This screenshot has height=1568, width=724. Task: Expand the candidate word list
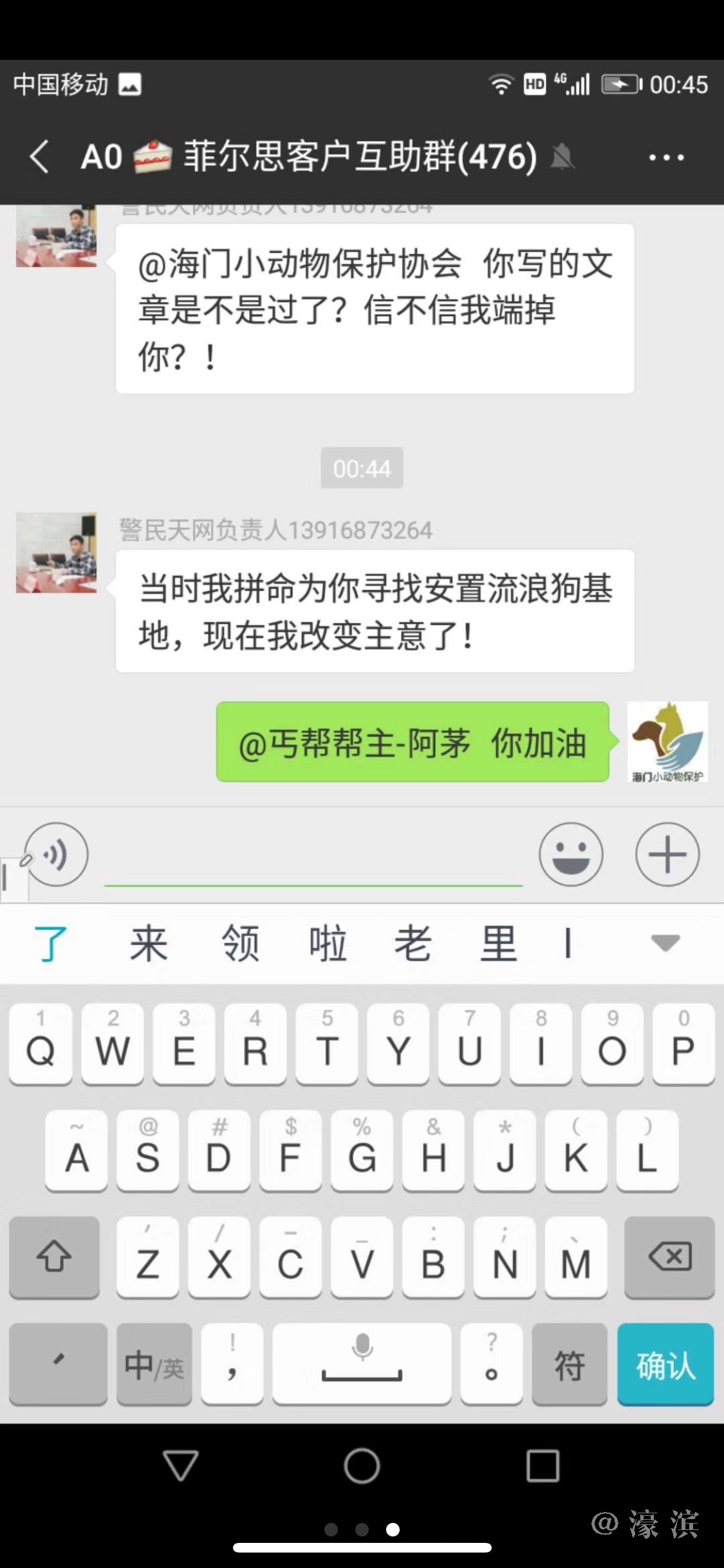665,943
